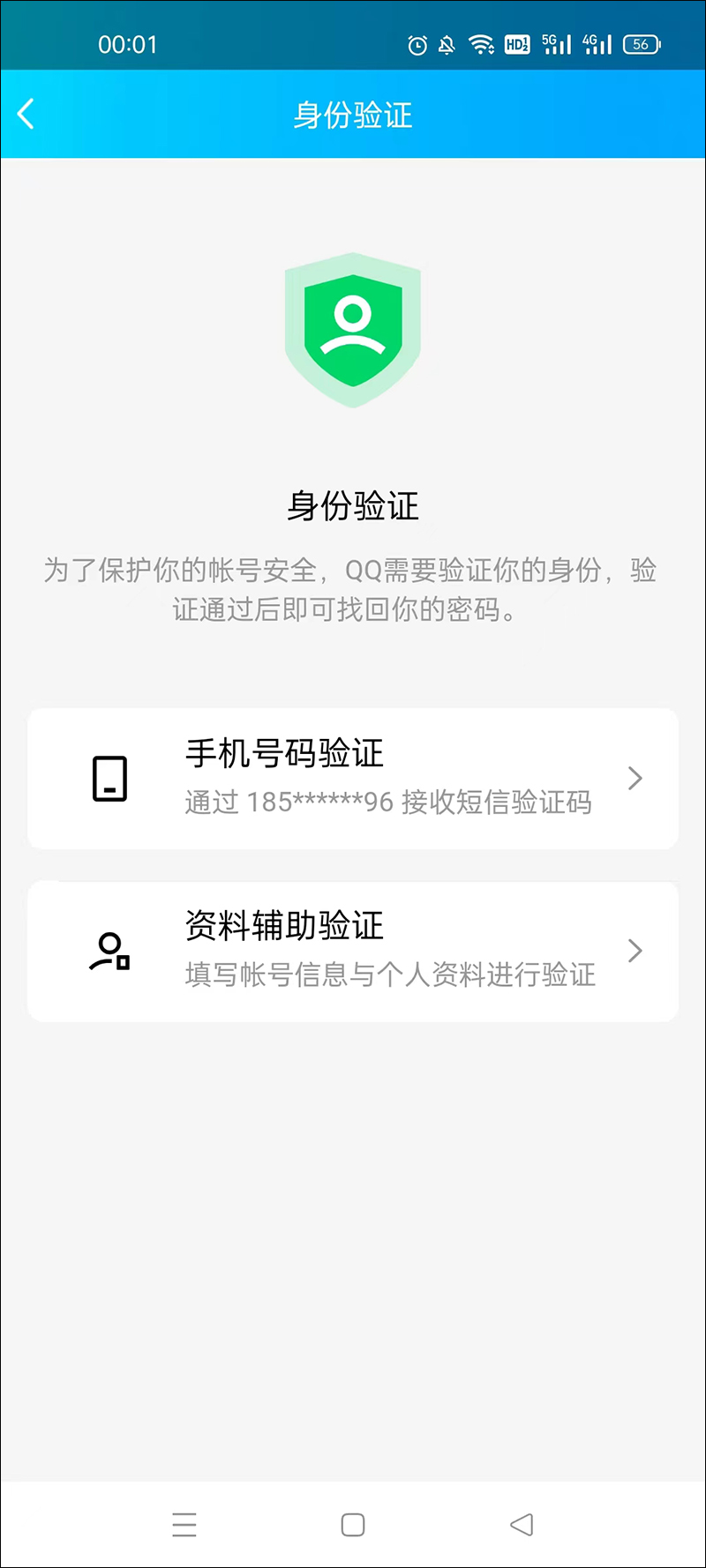The image size is (706, 1568).
Task: Click the HD voice indicator icon
Action: 515,43
